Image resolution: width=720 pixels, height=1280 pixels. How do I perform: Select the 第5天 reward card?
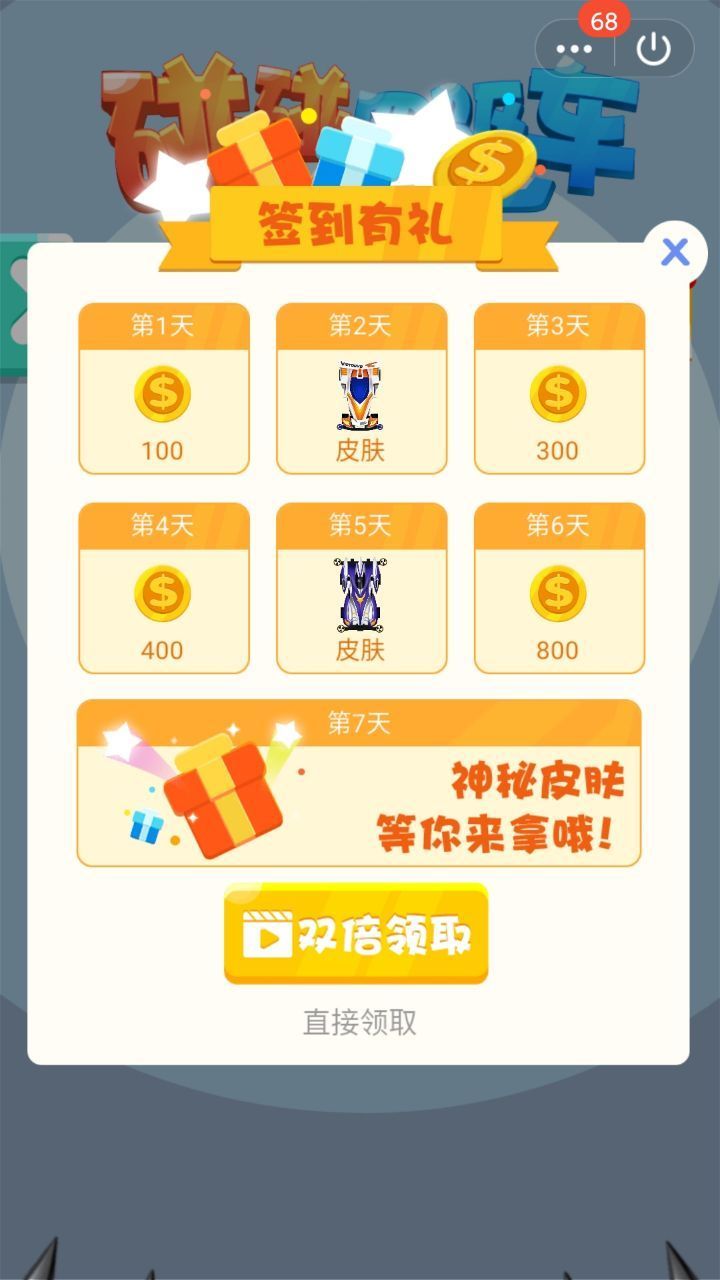click(360, 588)
